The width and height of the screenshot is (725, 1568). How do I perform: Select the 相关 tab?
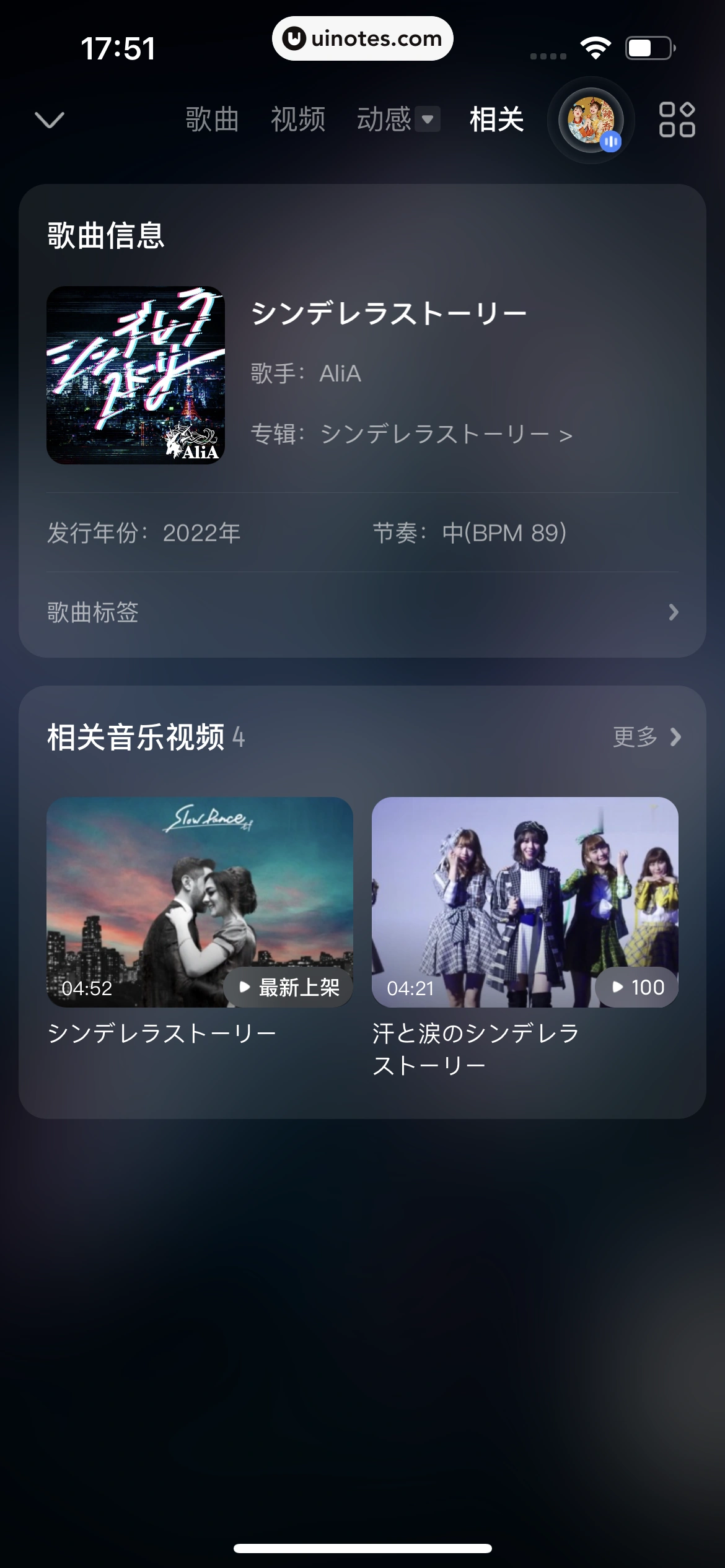pos(496,119)
